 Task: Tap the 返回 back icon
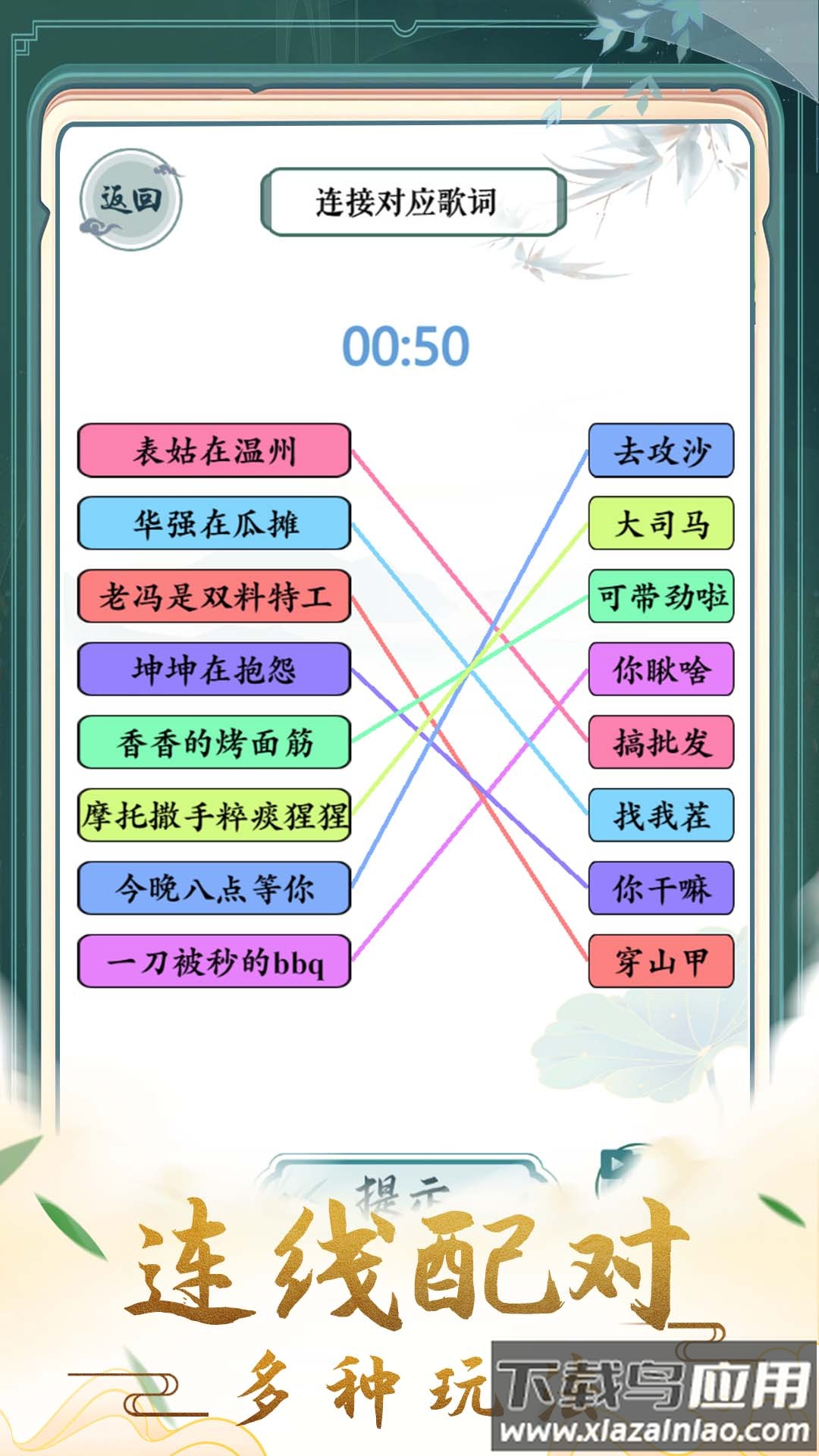point(129,197)
